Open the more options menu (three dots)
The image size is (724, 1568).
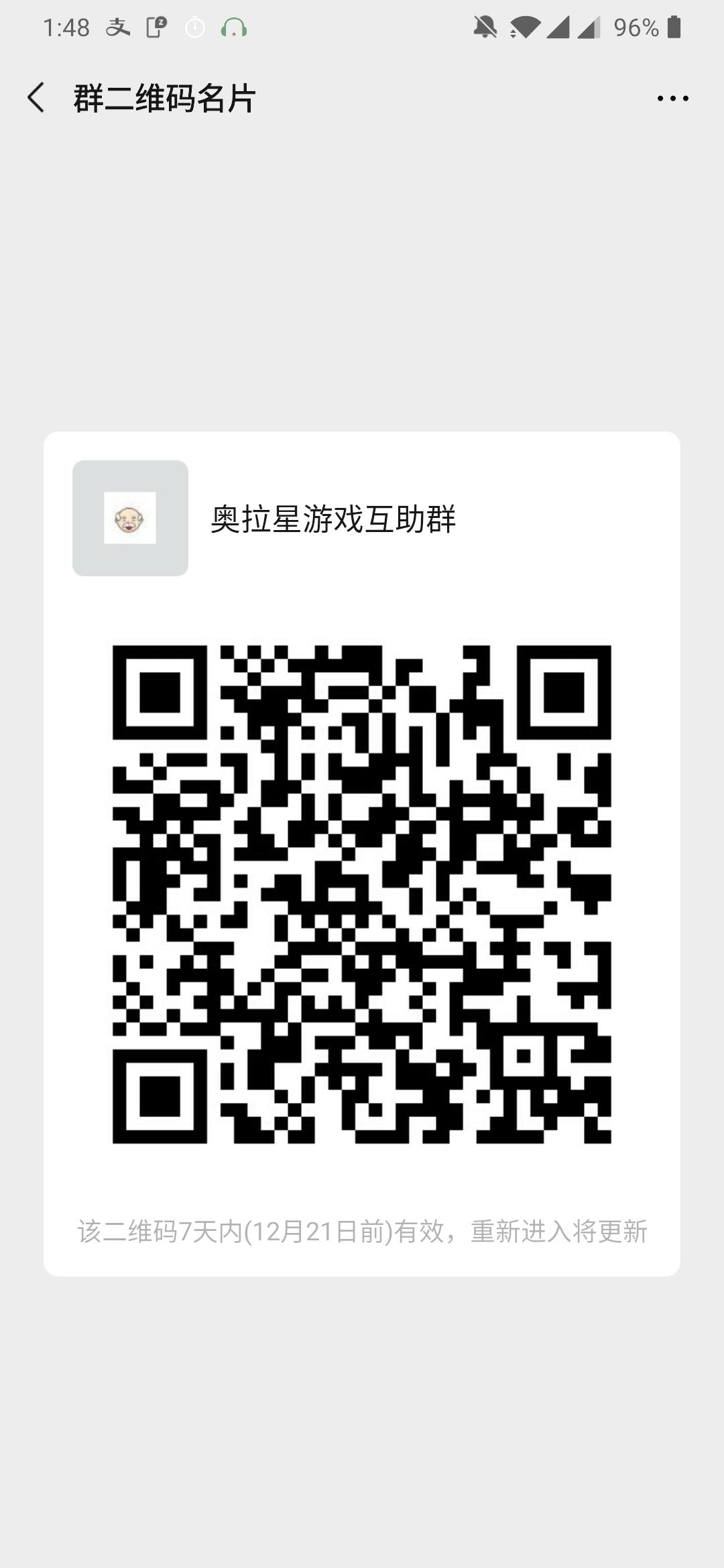coord(672,97)
